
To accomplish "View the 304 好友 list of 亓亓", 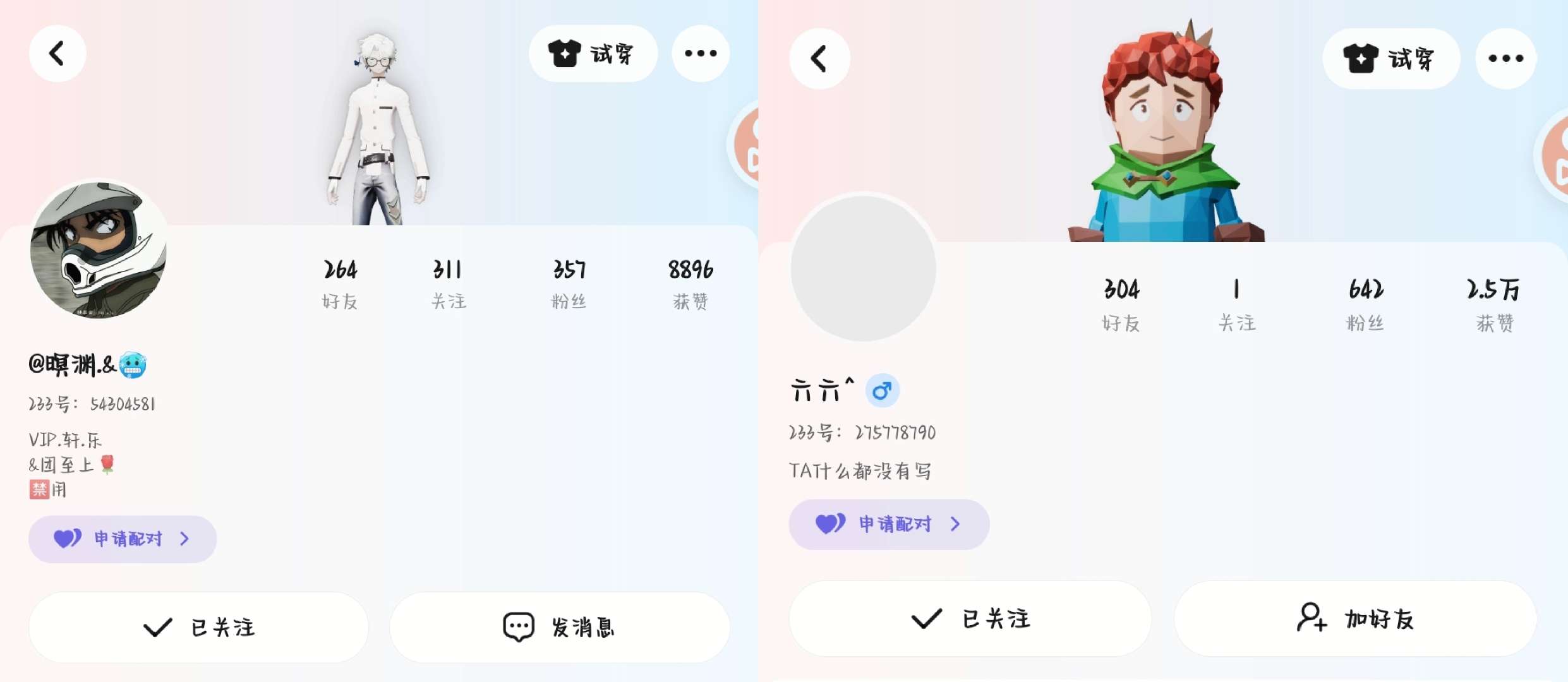I will 1121,305.
